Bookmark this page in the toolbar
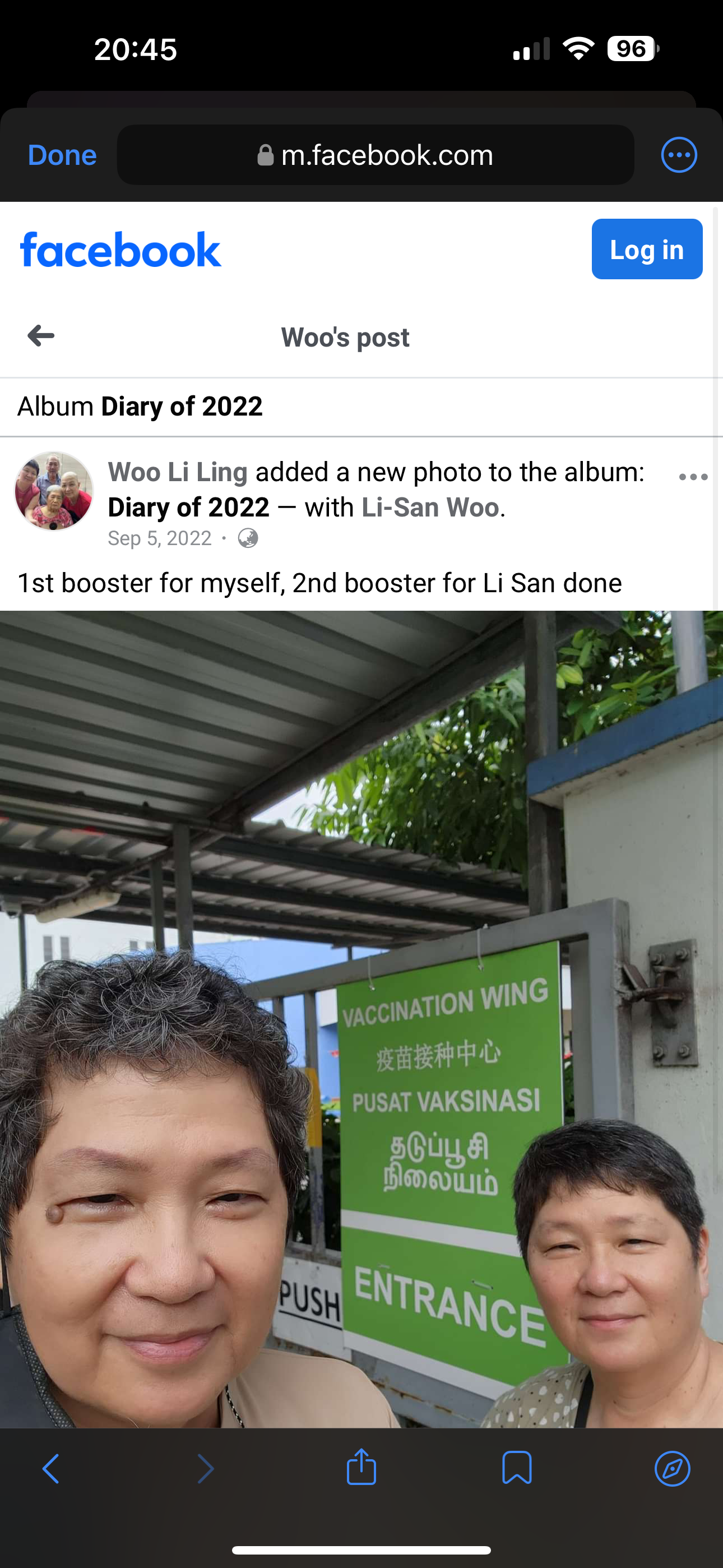723x1568 pixels. click(x=517, y=1468)
